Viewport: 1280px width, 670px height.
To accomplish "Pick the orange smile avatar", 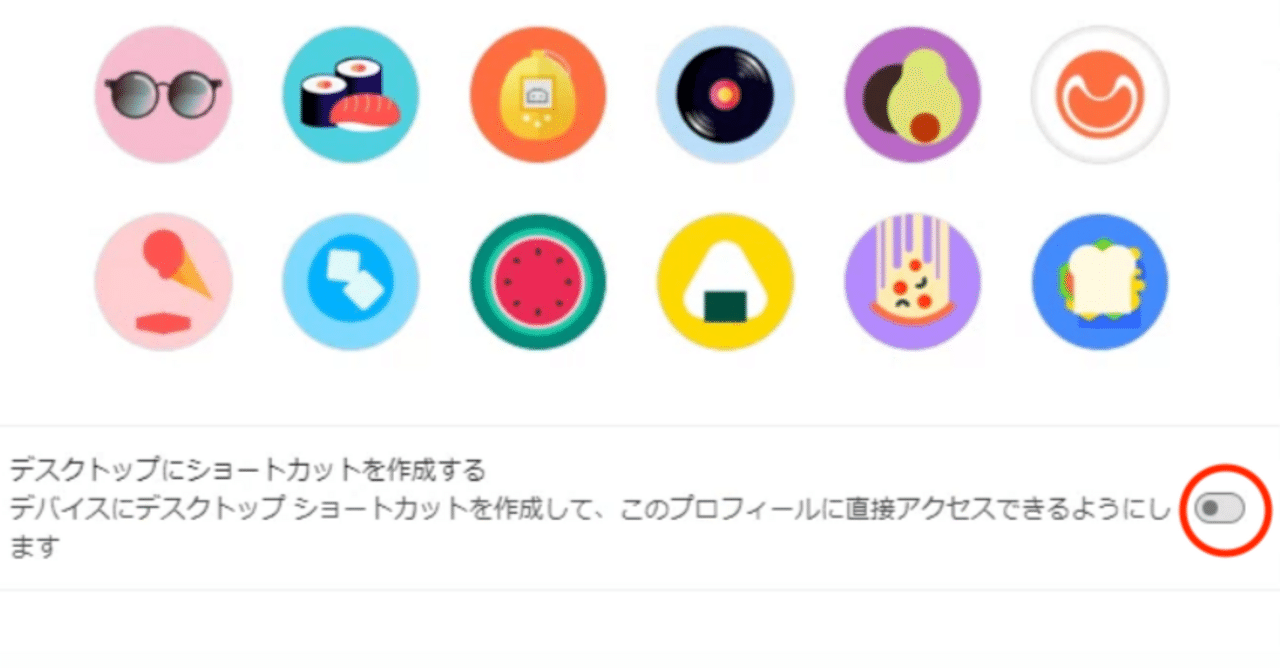I will 1100,94.
